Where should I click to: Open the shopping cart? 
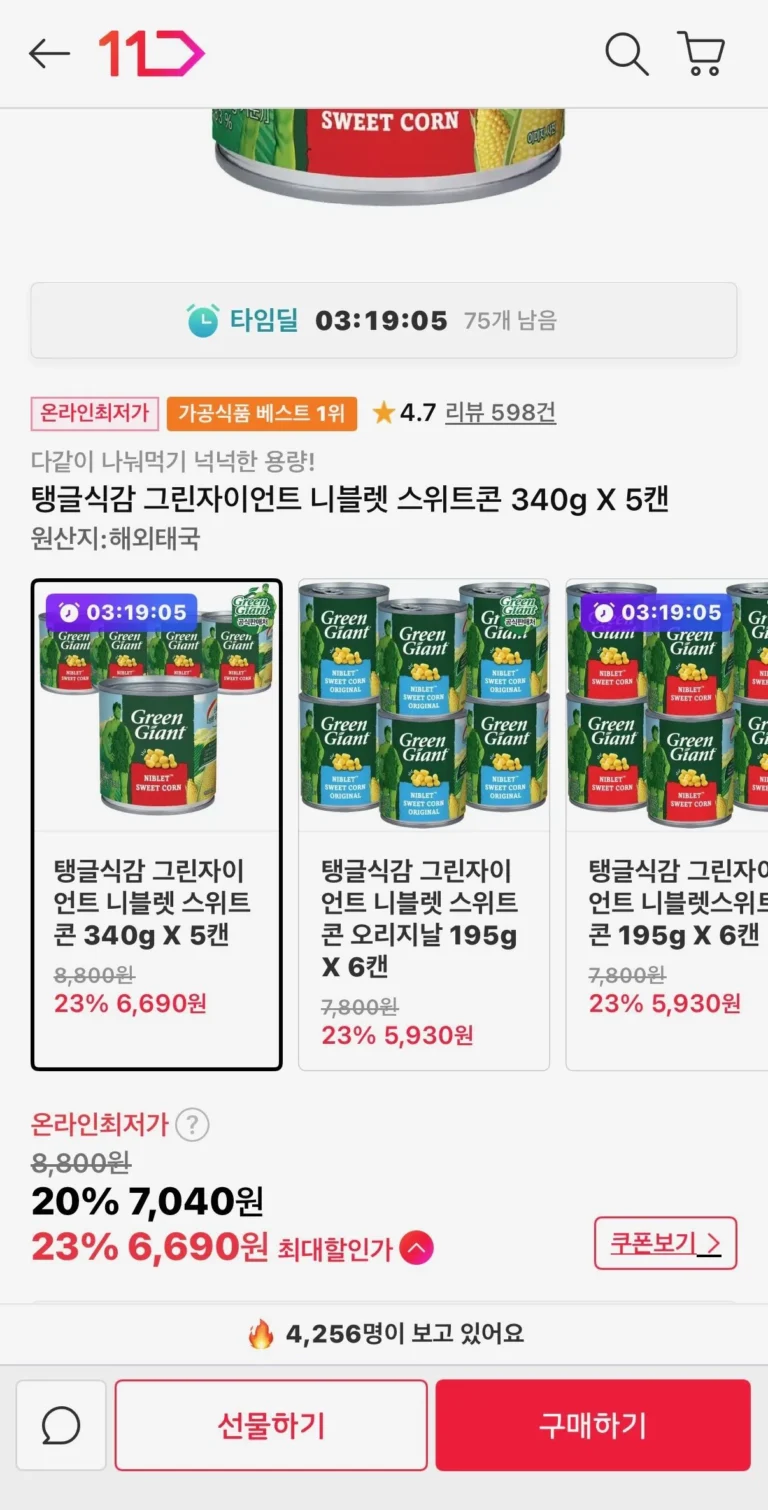701,54
